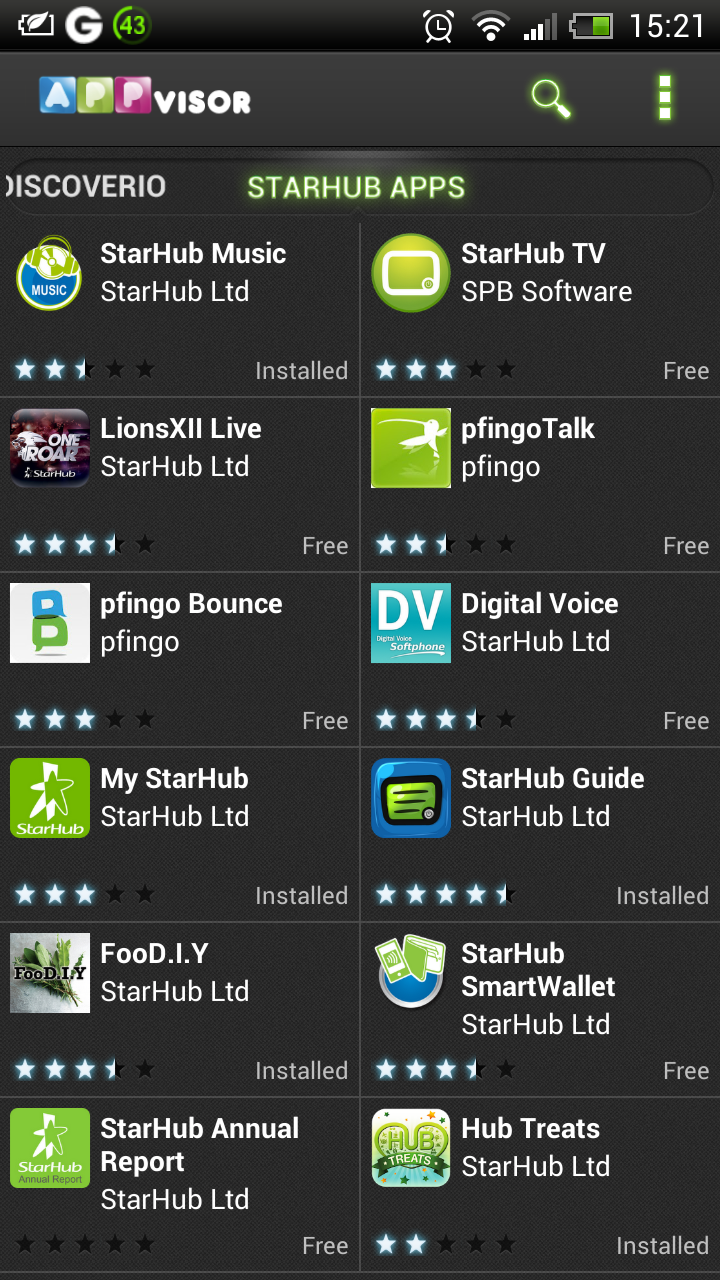Screen dimensions: 720x1280
Task: Open the Digital Voice app
Action: click(540, 660)
